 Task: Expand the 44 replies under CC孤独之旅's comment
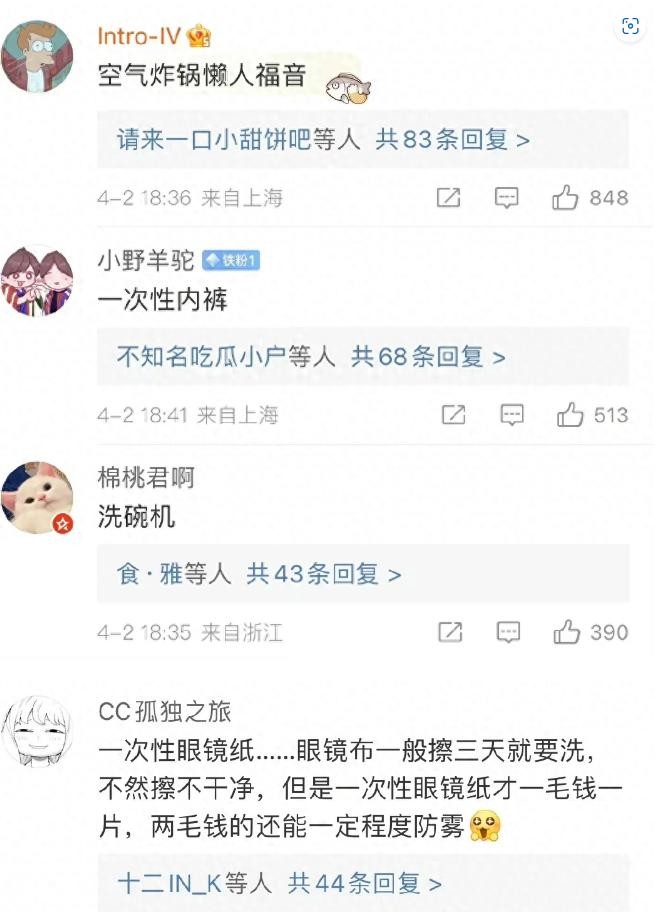click(x=364, y=884)
